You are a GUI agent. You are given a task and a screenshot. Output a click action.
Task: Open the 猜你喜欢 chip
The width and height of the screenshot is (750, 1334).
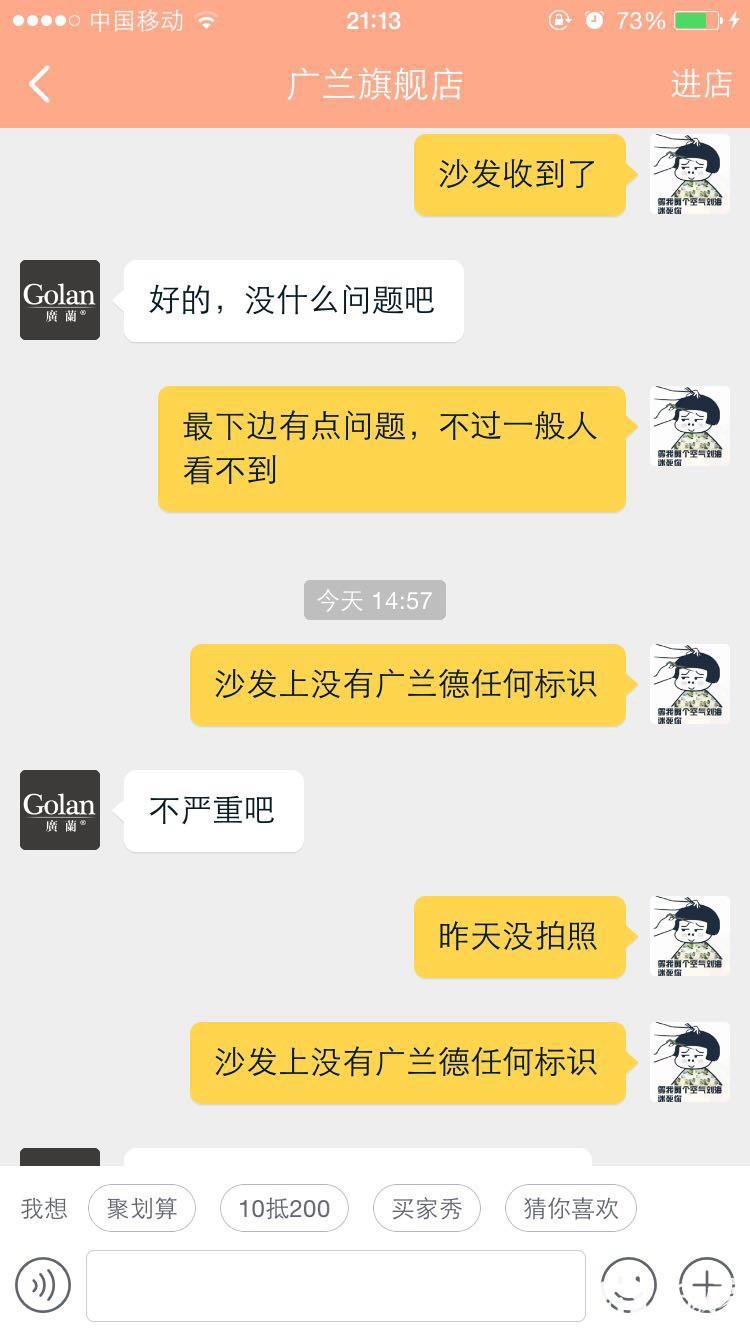[571, 1208]
